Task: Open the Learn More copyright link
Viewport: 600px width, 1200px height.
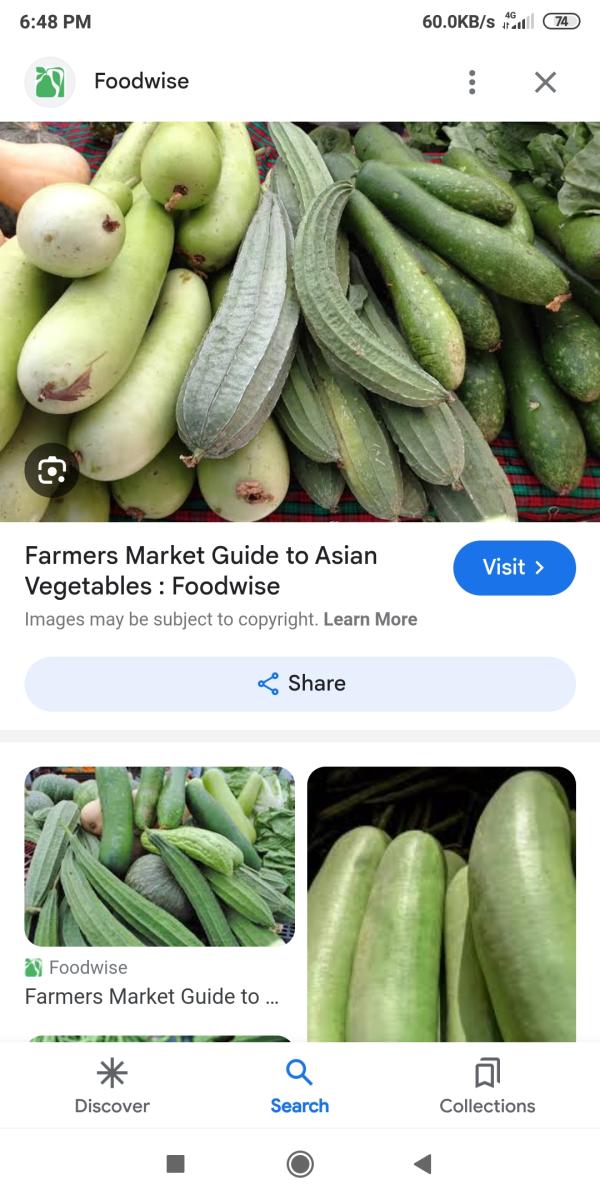Action: click(x=370, y=619)
